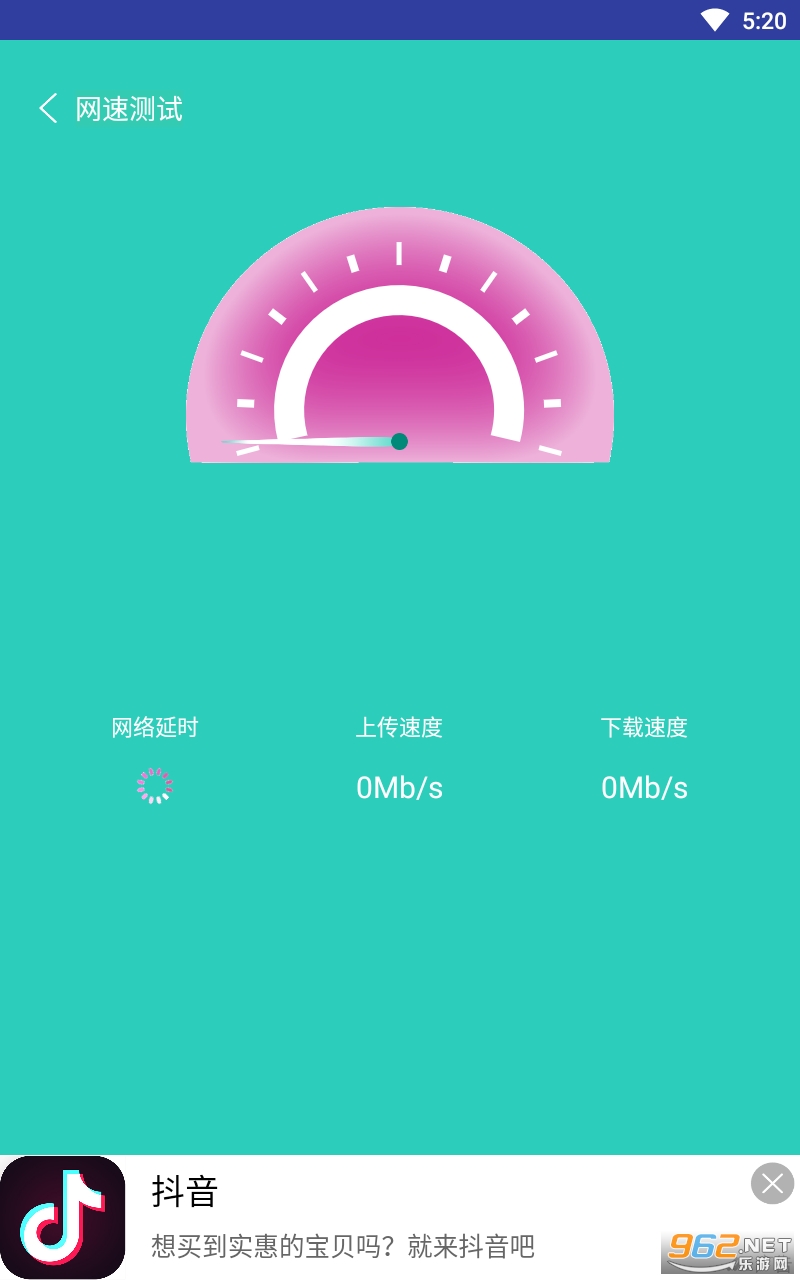This screenshot has height=1280, width=800.
Task: Dismiss the 抖音 ad banner
Action: coord(772,1184)
